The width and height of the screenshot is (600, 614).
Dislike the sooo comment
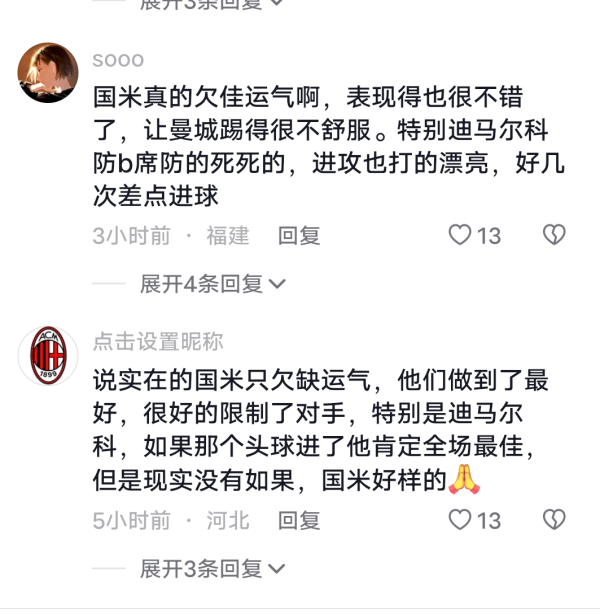(x=554, y=236)
